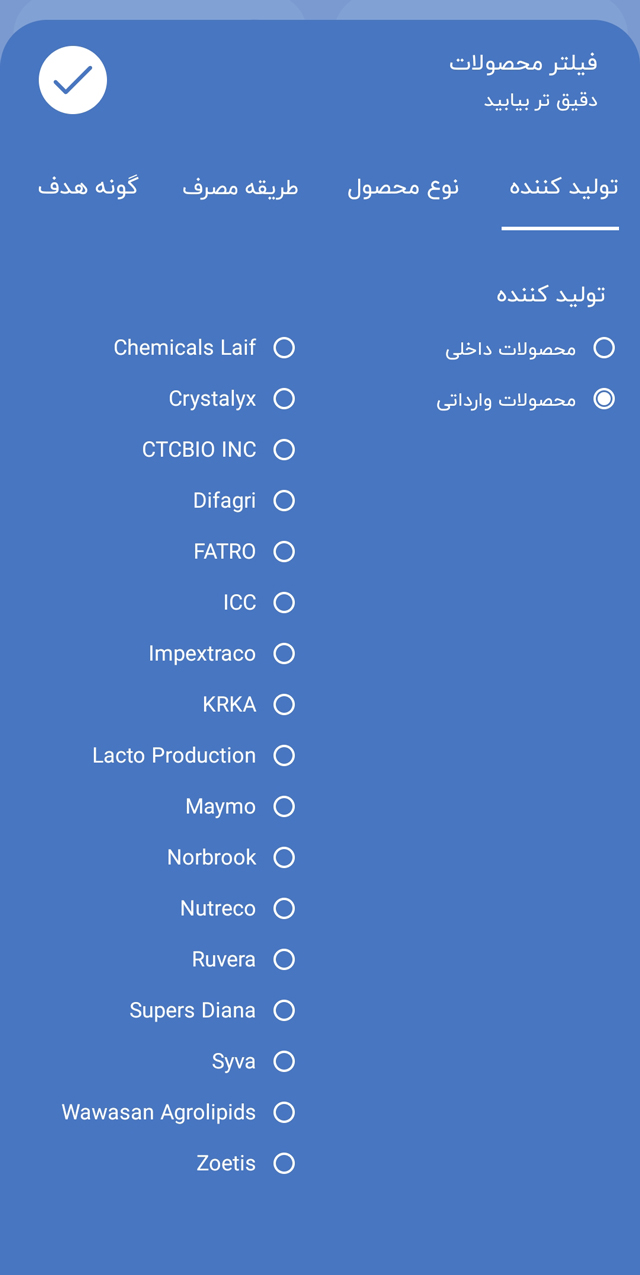Select CTCBIO INC option
Image resolution: width=640 pixels, height=1275 pixels.
pyautogui.click(x=284, y=450)
